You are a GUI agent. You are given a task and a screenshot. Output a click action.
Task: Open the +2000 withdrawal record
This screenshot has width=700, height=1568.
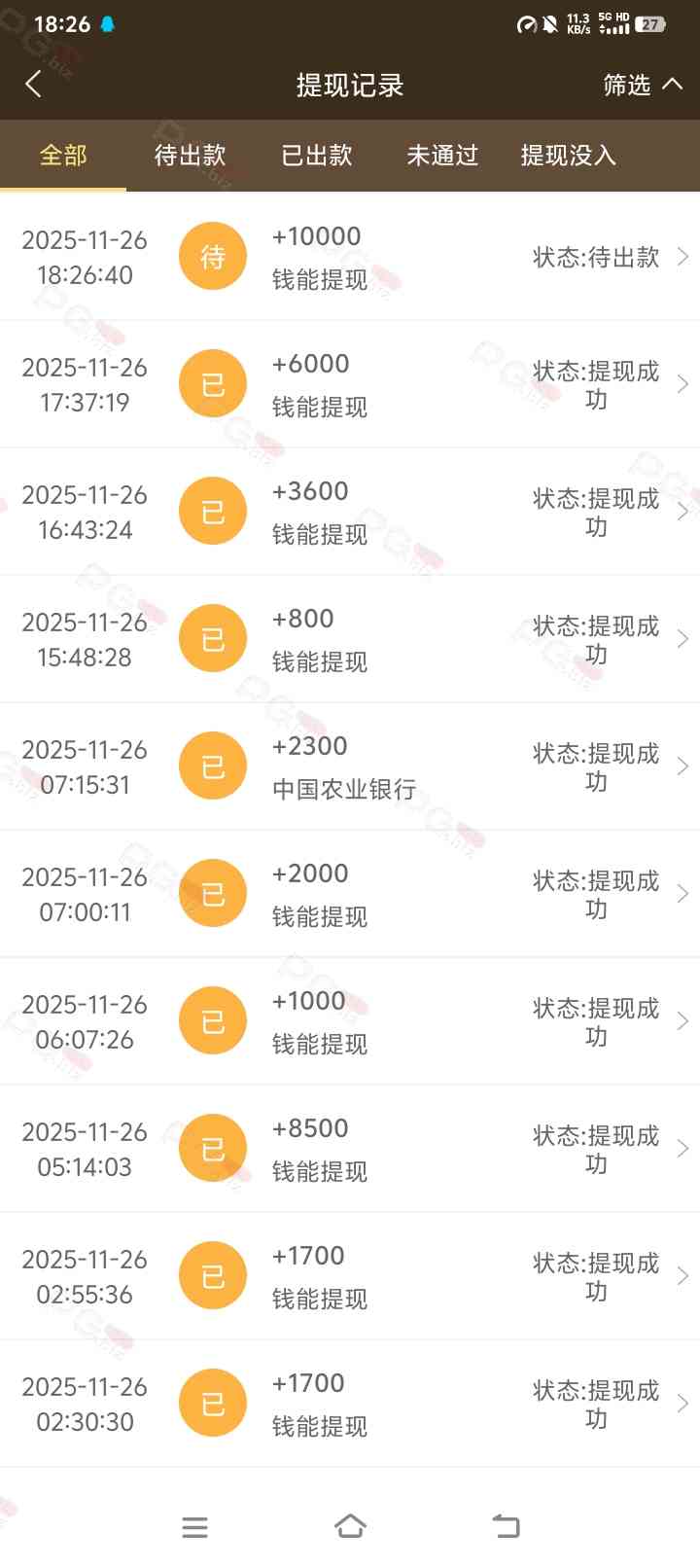click(x=350, y=894)
